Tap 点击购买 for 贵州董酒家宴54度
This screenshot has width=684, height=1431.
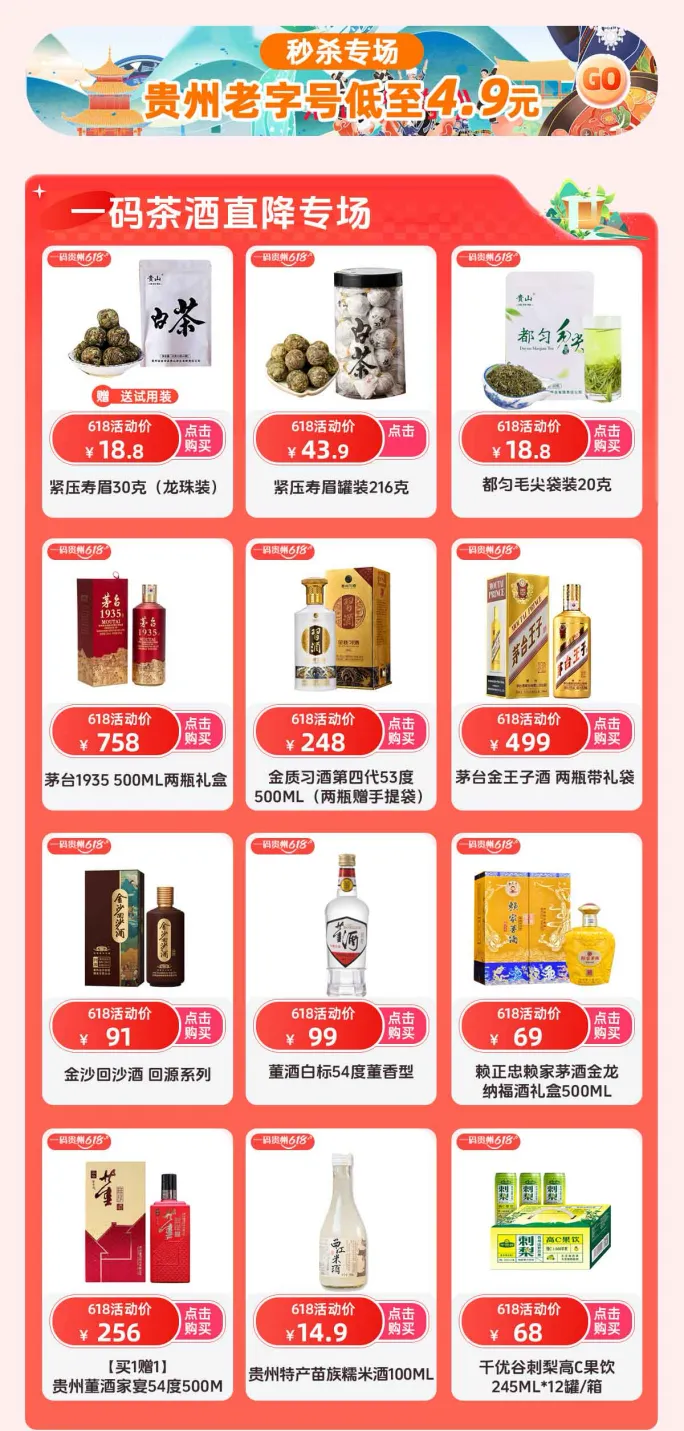(199, 1322)
